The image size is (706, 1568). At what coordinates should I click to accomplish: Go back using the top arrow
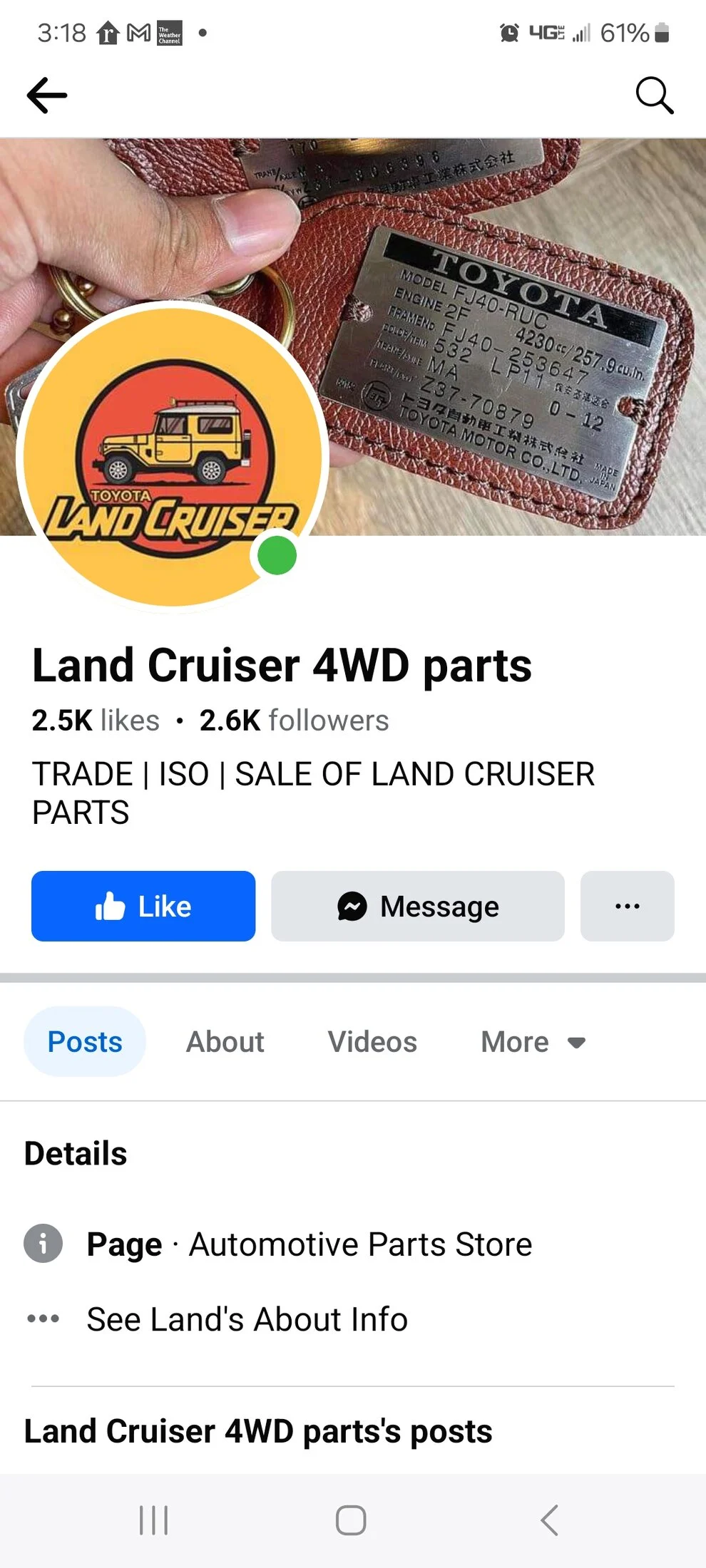[47, 95]
